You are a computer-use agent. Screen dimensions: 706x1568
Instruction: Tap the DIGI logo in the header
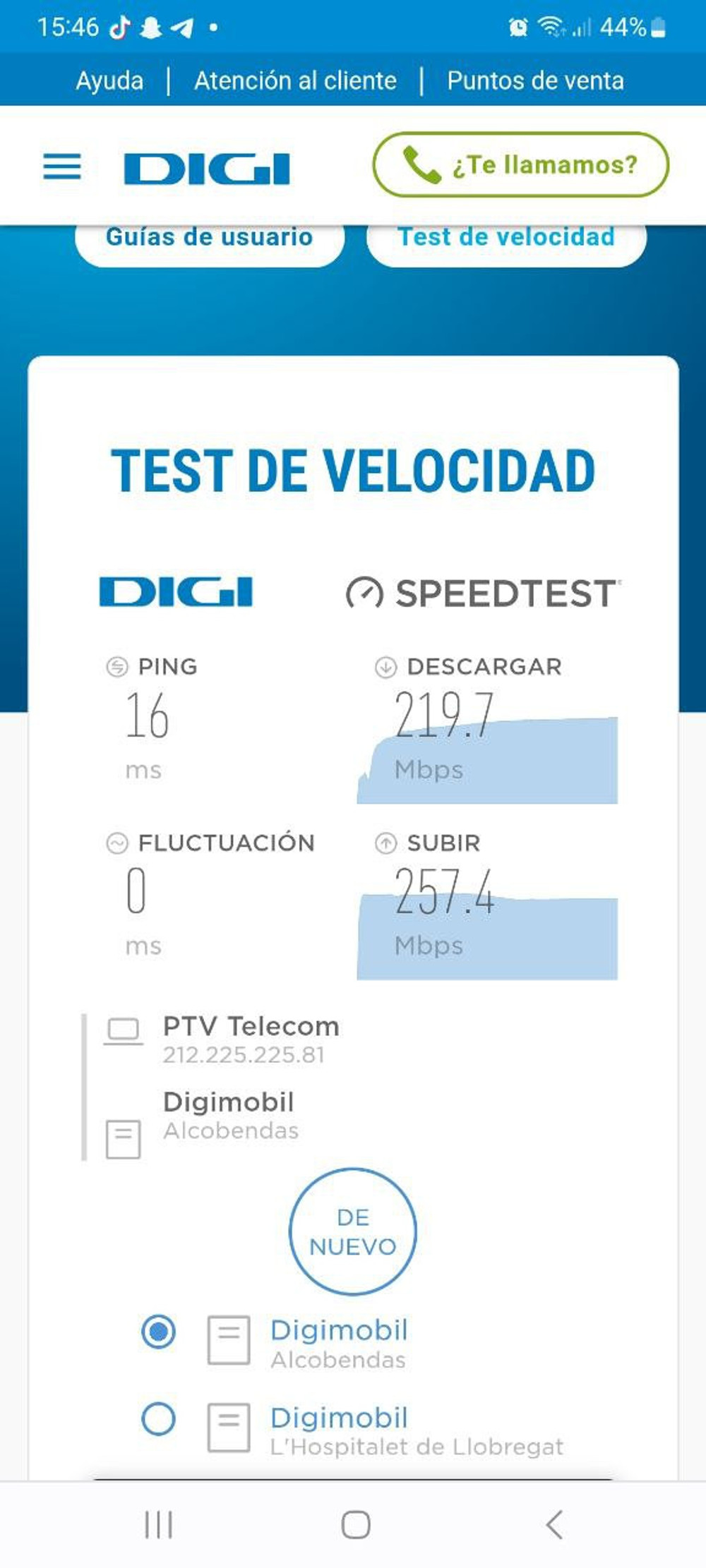[x=207, y=169]
